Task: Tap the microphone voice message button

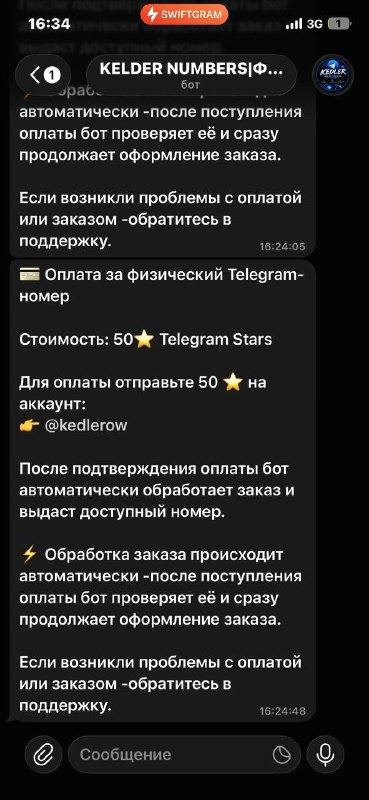Action: click(x=325, y=754)
